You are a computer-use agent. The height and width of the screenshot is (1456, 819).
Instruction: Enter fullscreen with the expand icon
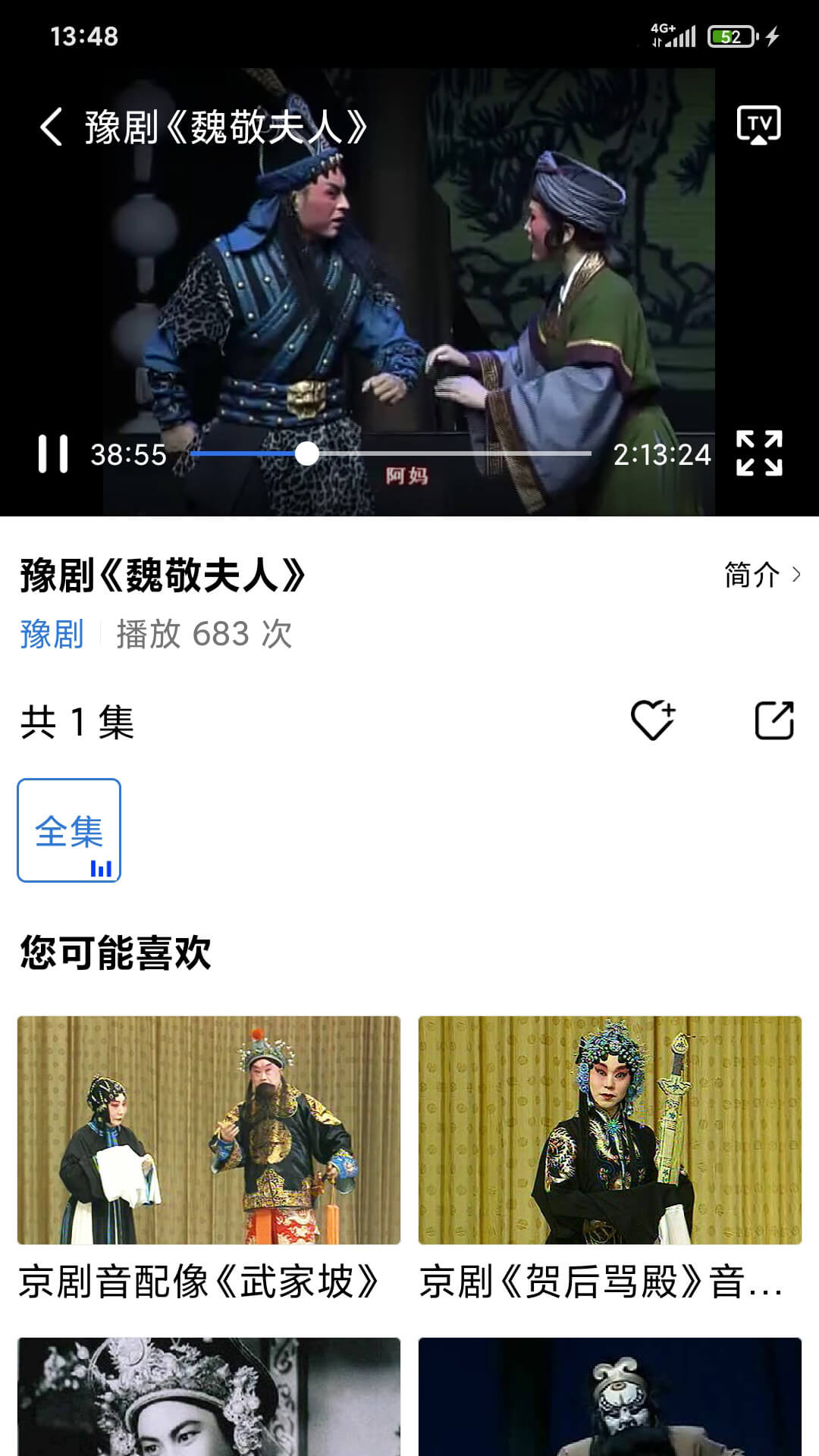click(764, 455)
